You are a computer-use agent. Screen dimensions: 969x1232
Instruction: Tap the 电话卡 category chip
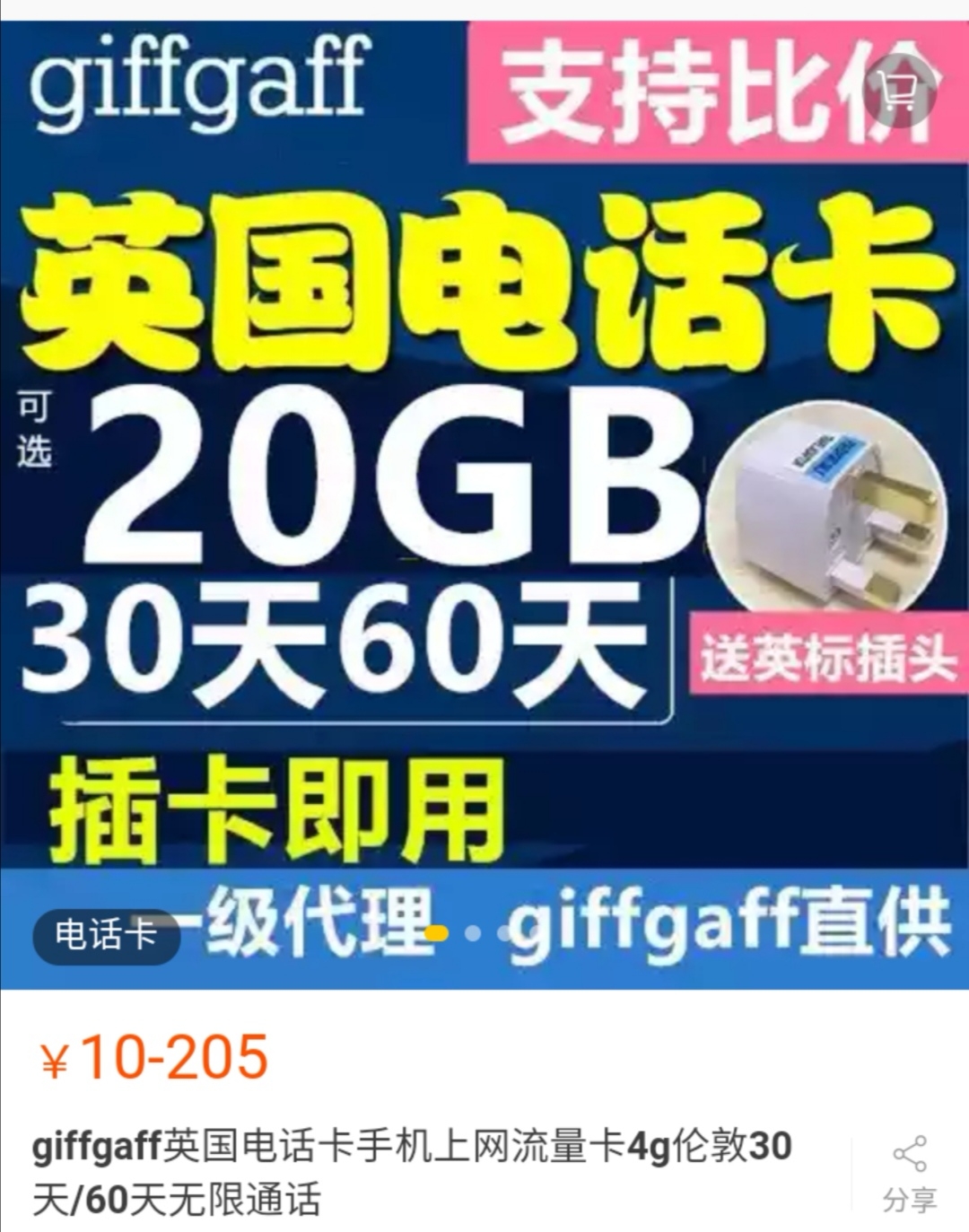pyautogui.click(x=106, y=936)
